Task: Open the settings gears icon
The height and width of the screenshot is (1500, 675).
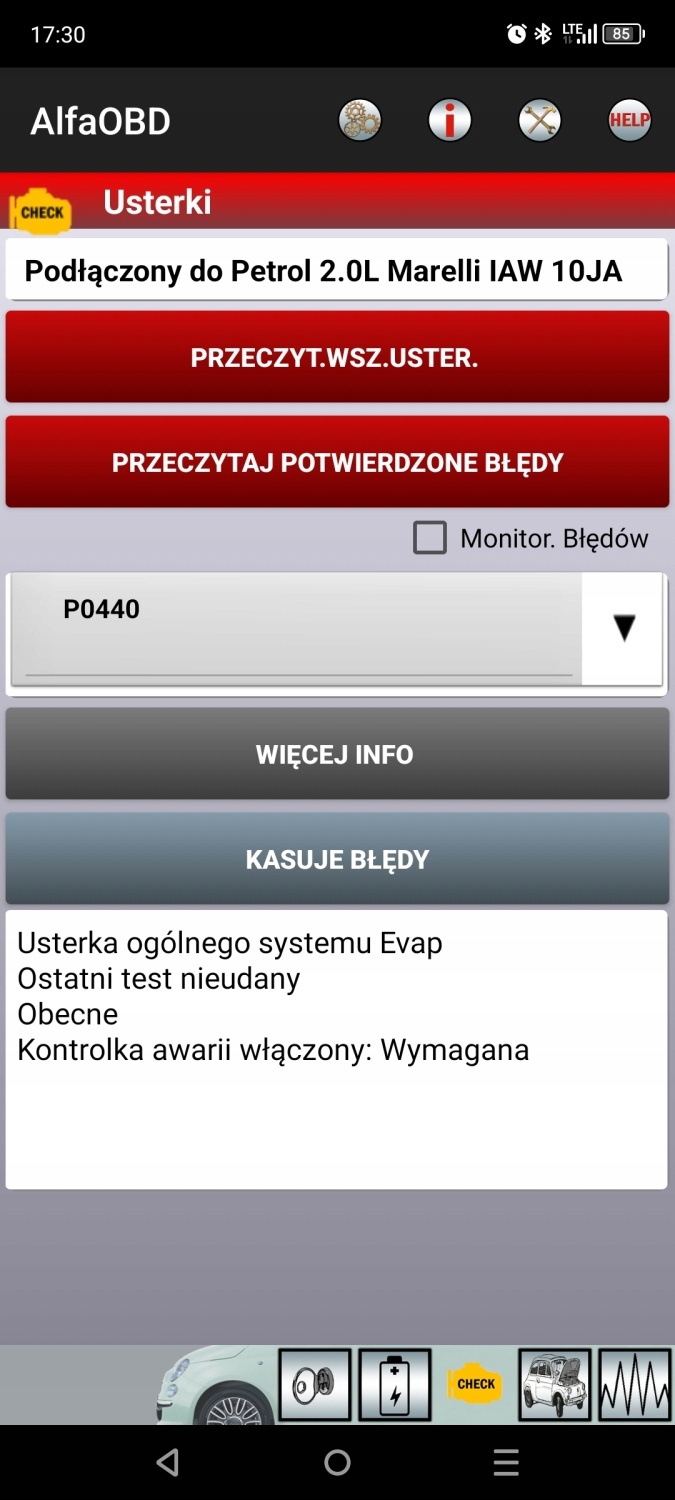Action: pos(360,121)
